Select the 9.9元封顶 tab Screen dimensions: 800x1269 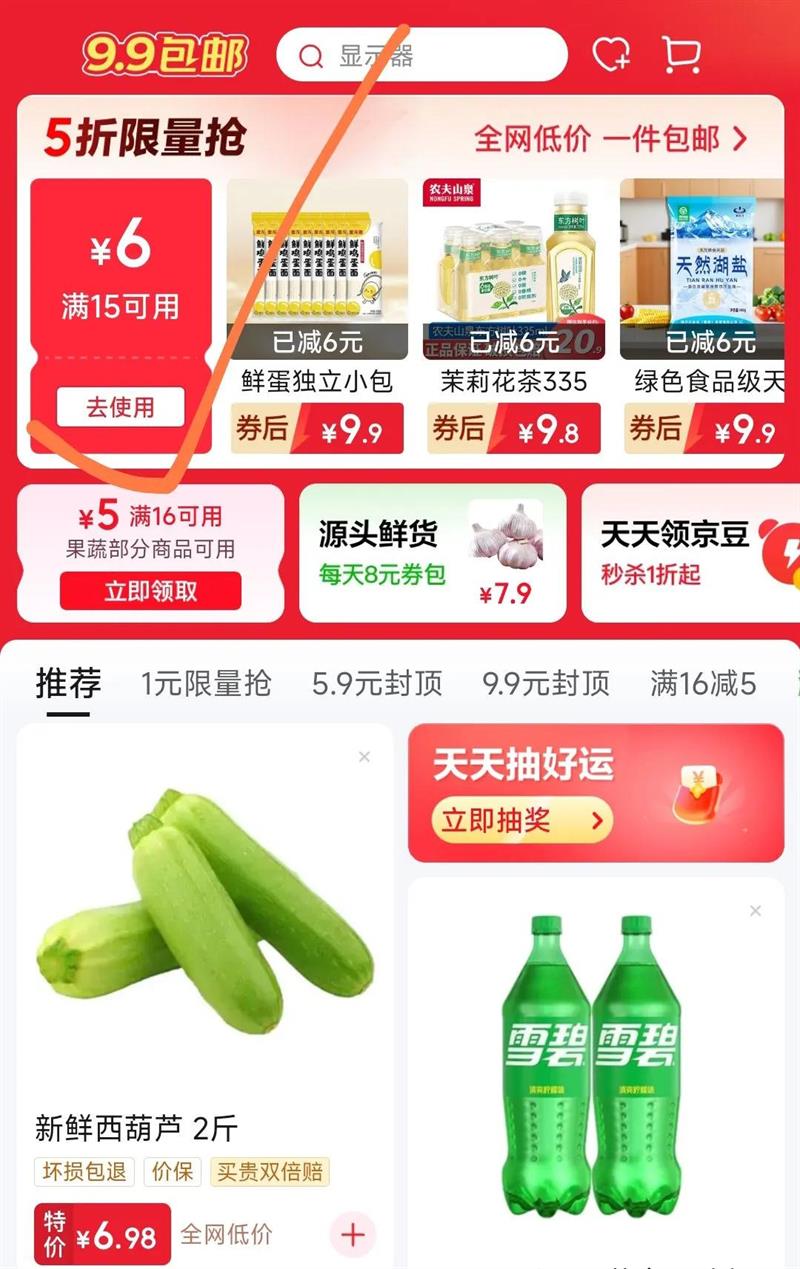point(545,684)
